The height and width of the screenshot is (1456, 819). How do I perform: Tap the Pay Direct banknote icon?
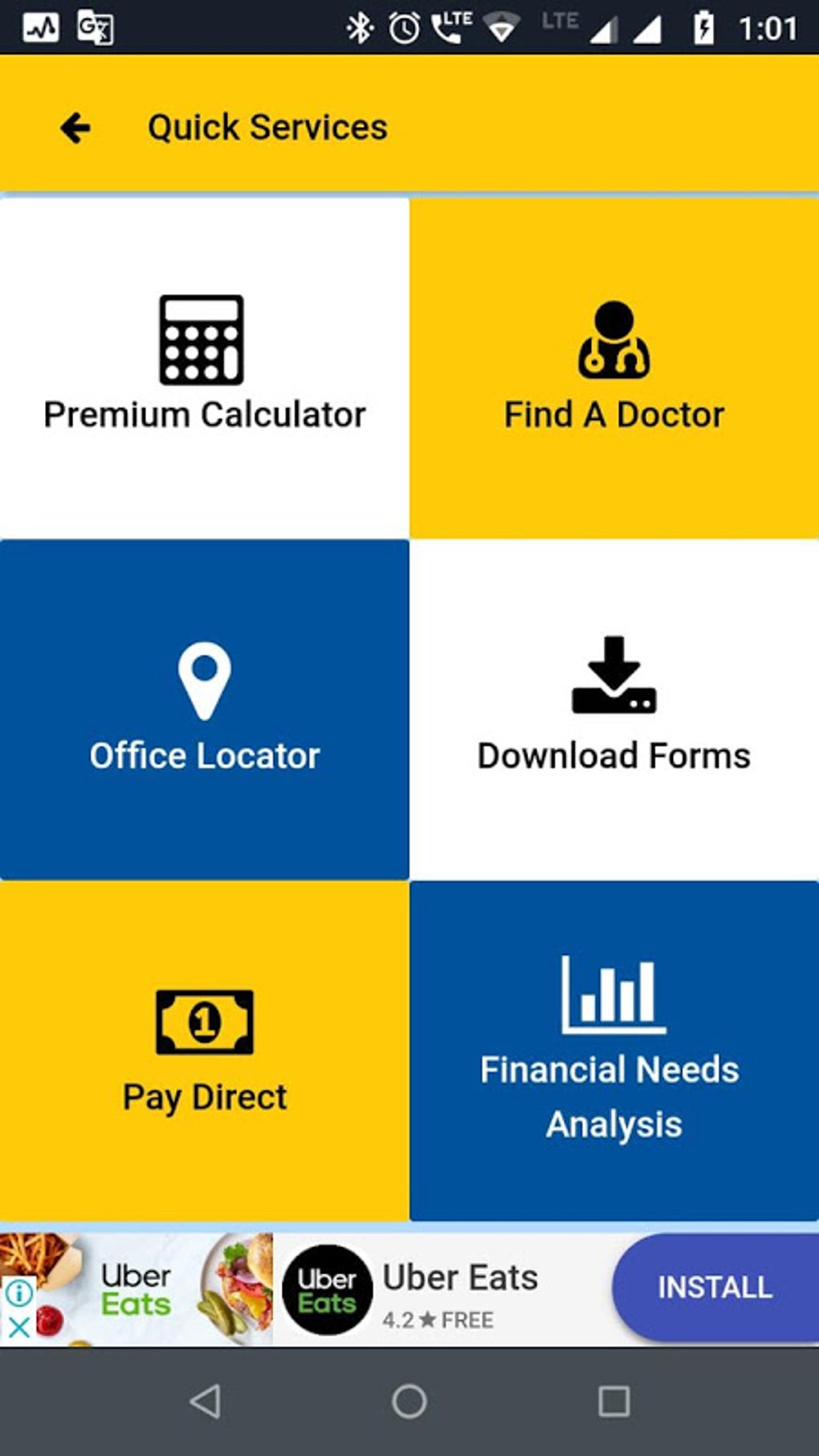203,1021
